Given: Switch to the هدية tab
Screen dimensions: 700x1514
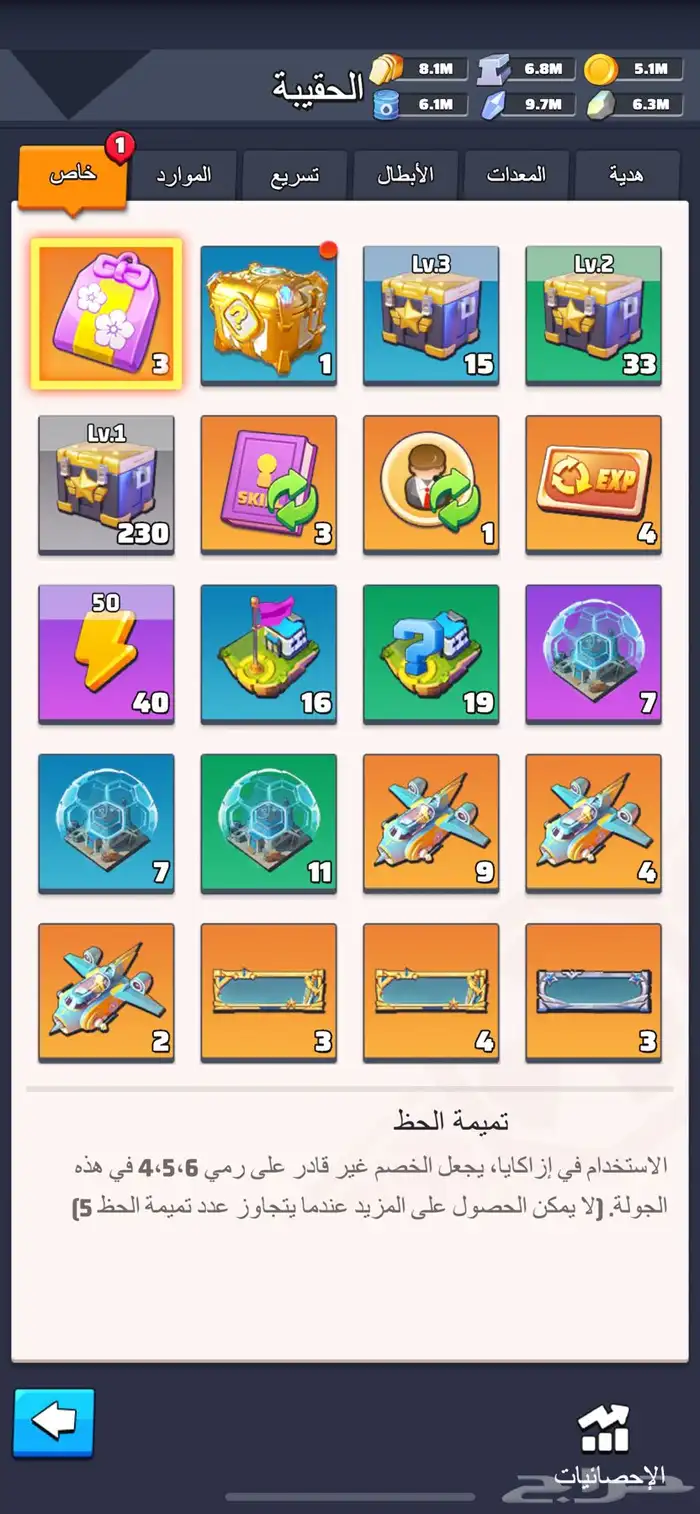Looking at the screenshot, I should tap(626, 176).
